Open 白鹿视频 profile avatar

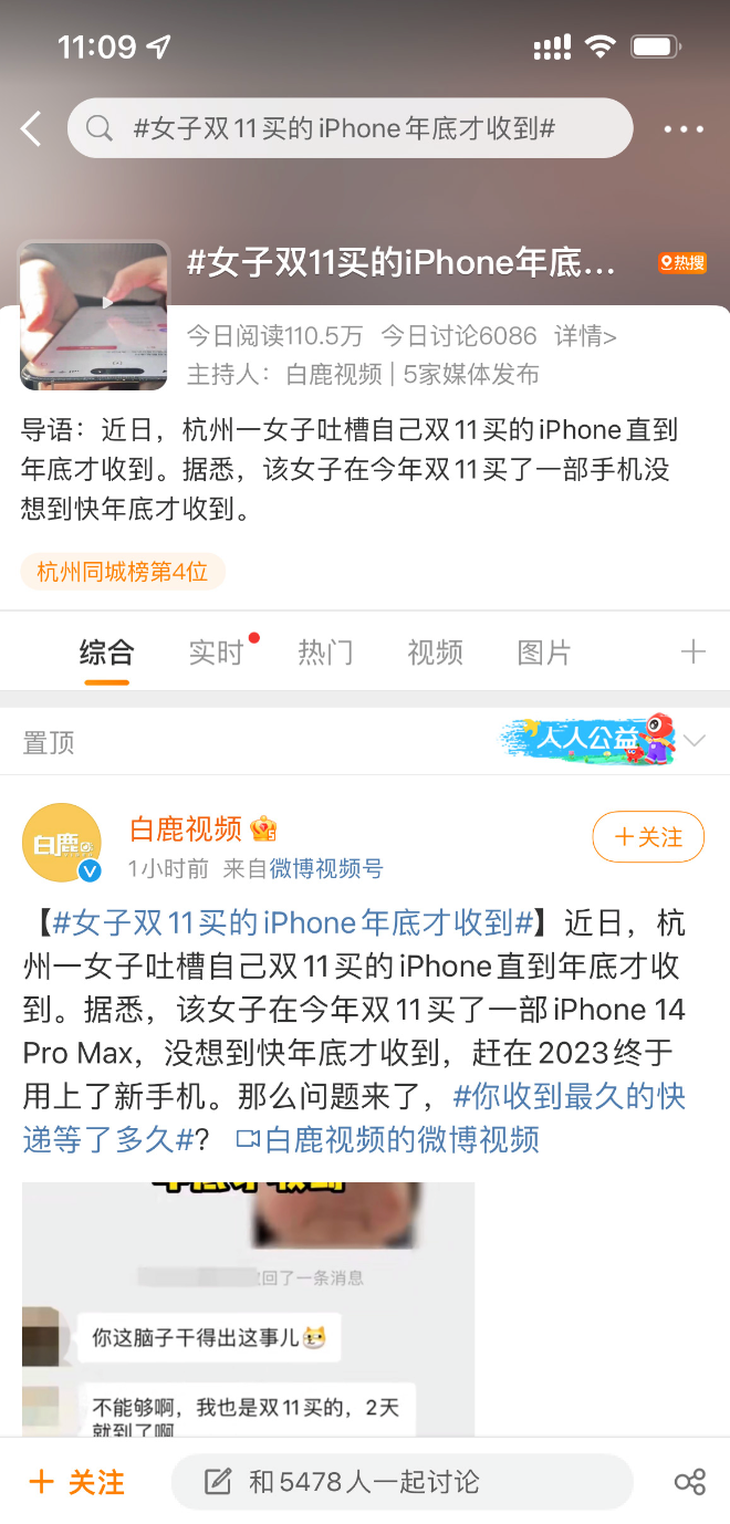[x=62, y=842]
